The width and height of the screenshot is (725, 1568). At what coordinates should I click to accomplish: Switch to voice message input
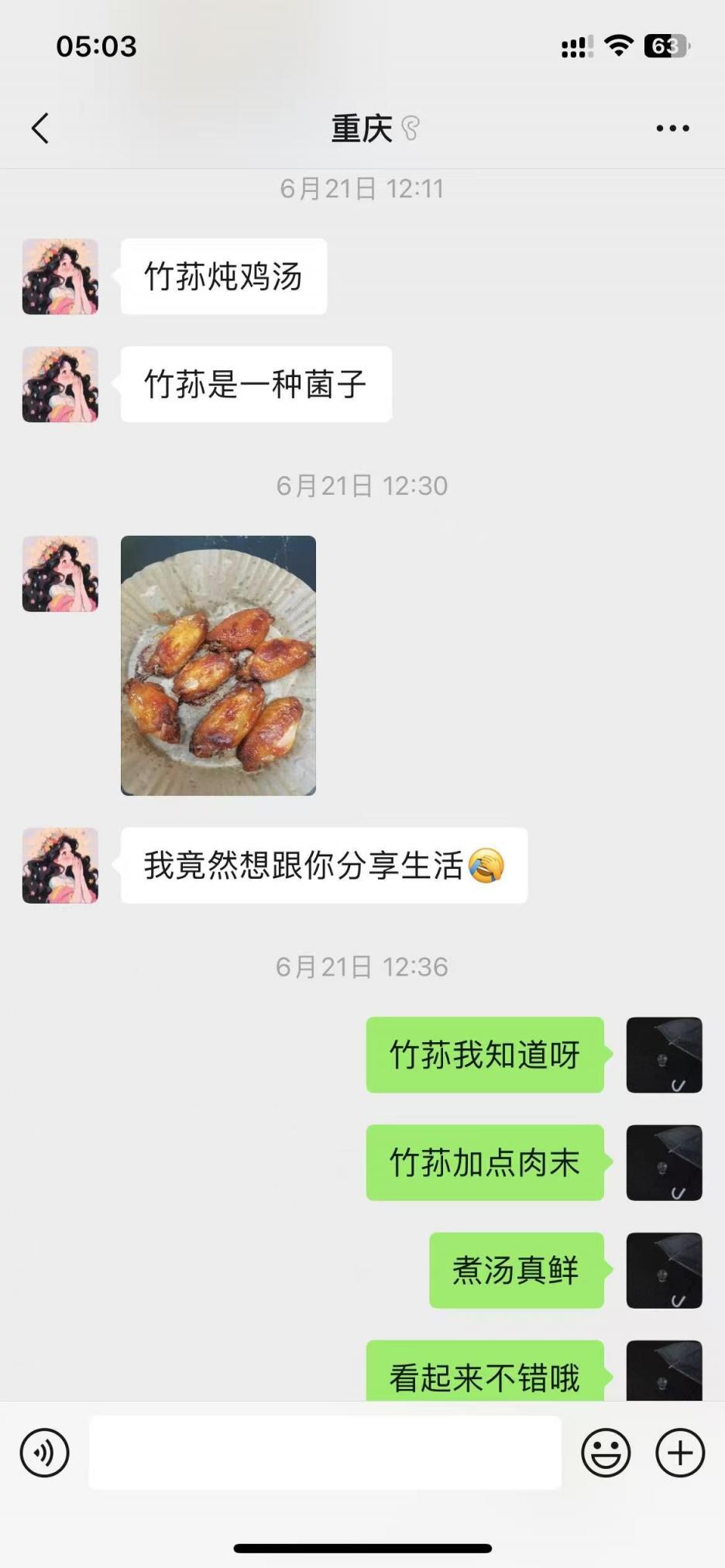point(45,1453)
